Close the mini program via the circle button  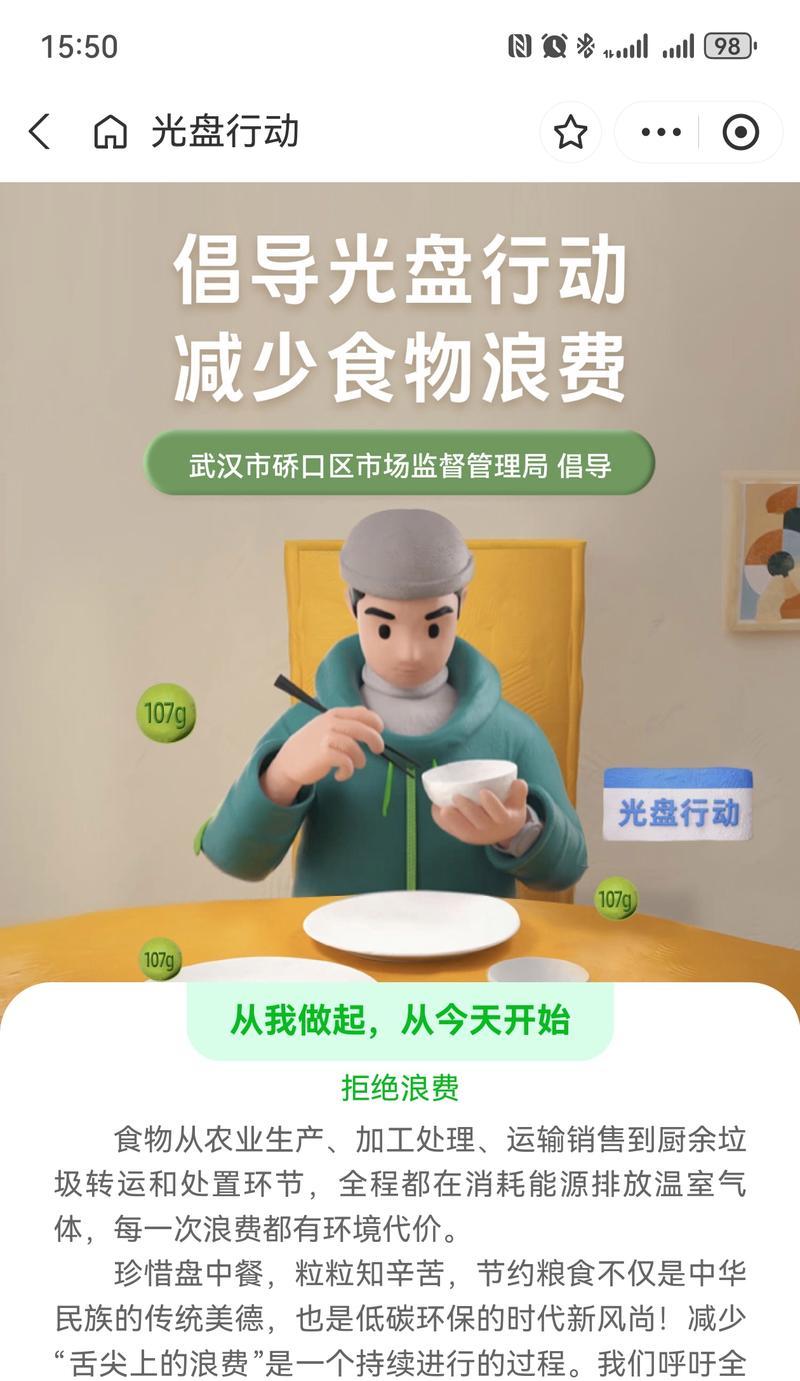tap(740, 132)
